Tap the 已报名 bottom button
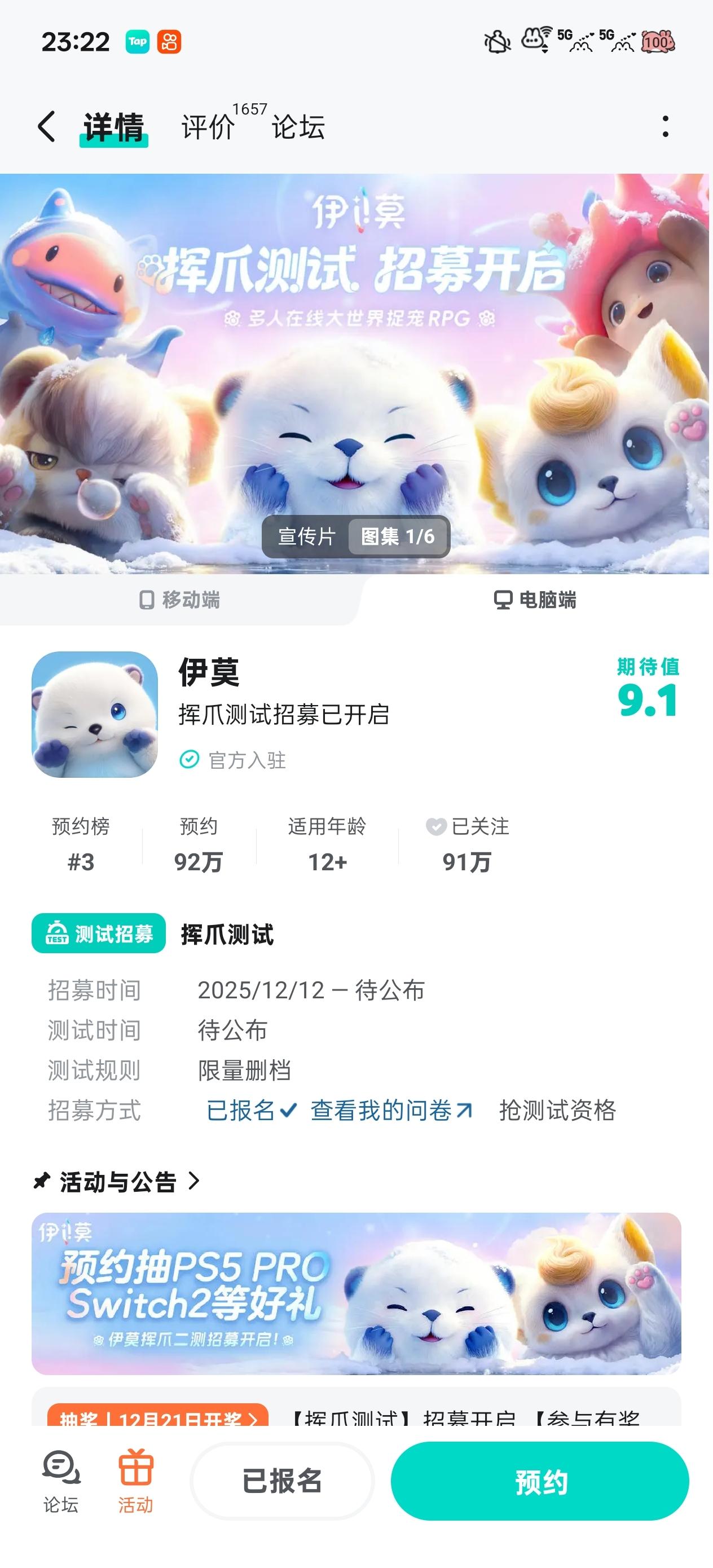Viewport: 713px width, 1568px height. (282, 1481)
